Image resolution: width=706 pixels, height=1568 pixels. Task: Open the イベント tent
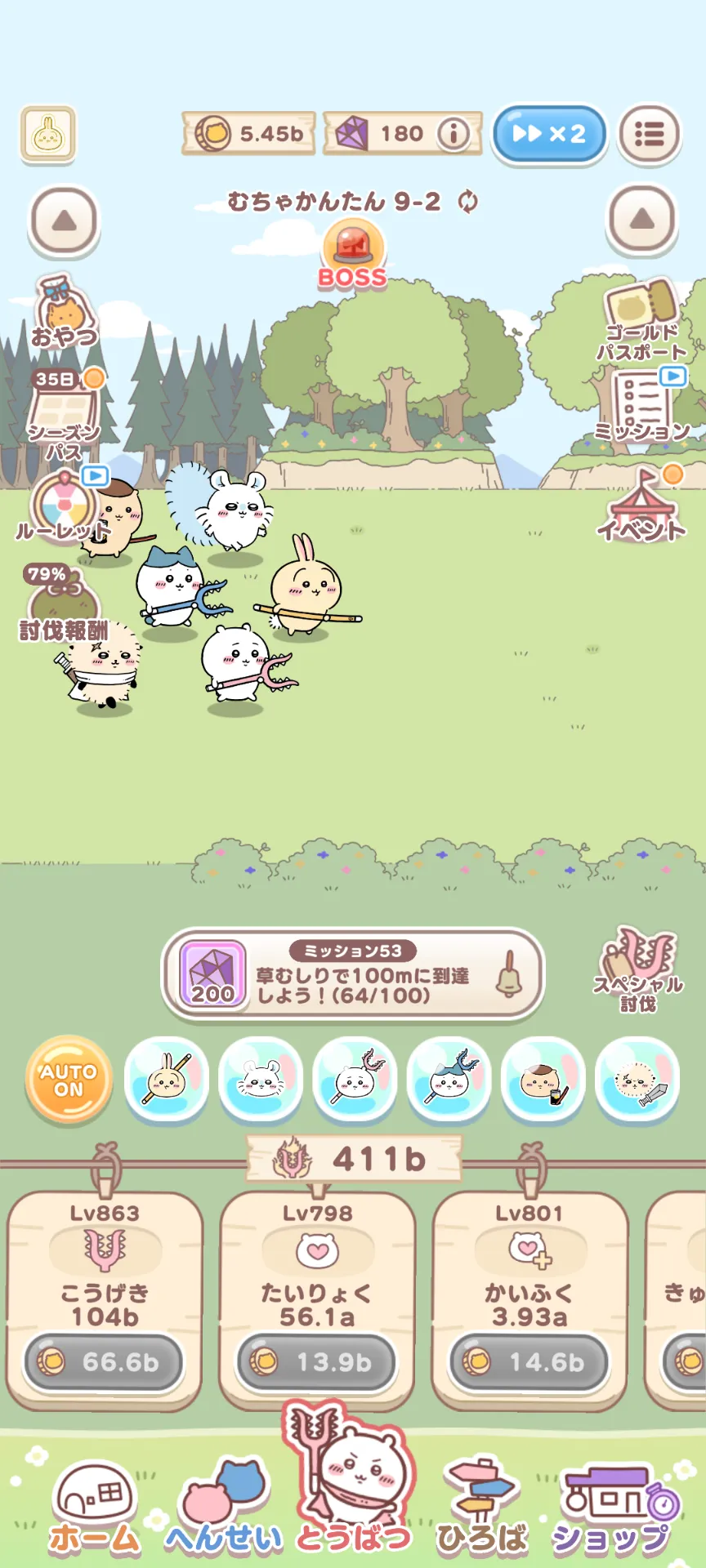pos(642,505)
